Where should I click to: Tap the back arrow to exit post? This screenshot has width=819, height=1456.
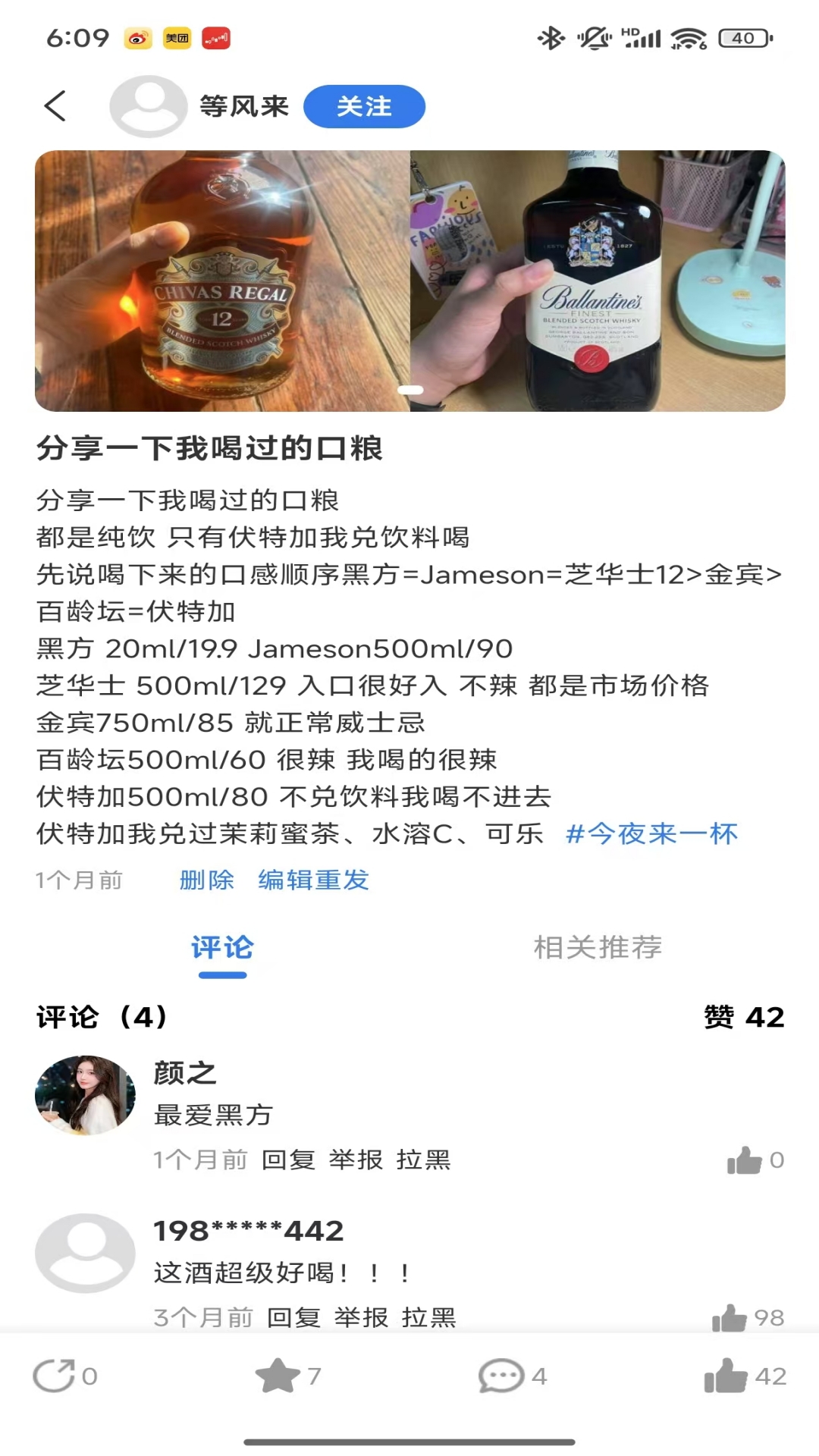pyautogui.click(x=54, y=106)
